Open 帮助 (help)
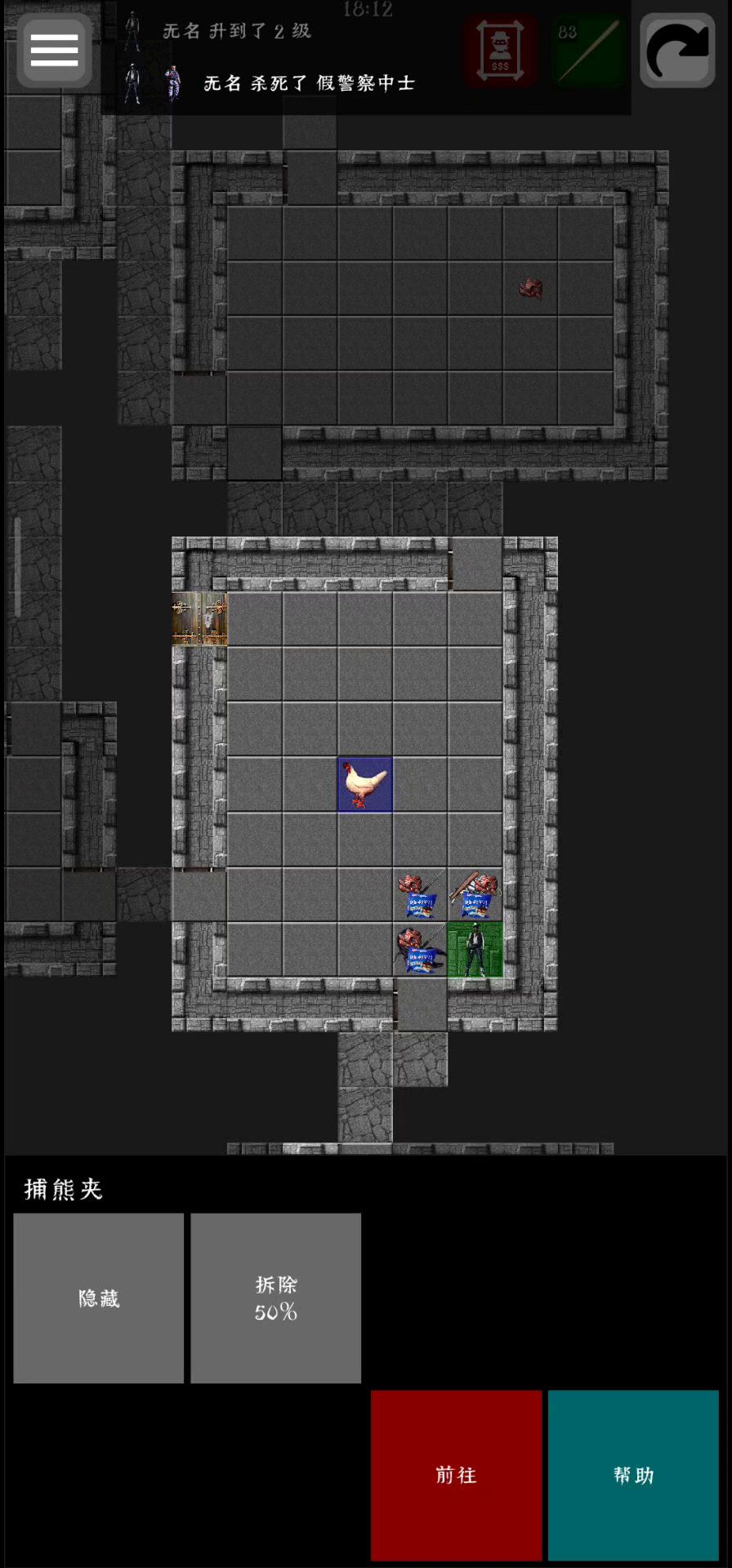This screenshot has width=732, height=1568. pos(633,1474)
